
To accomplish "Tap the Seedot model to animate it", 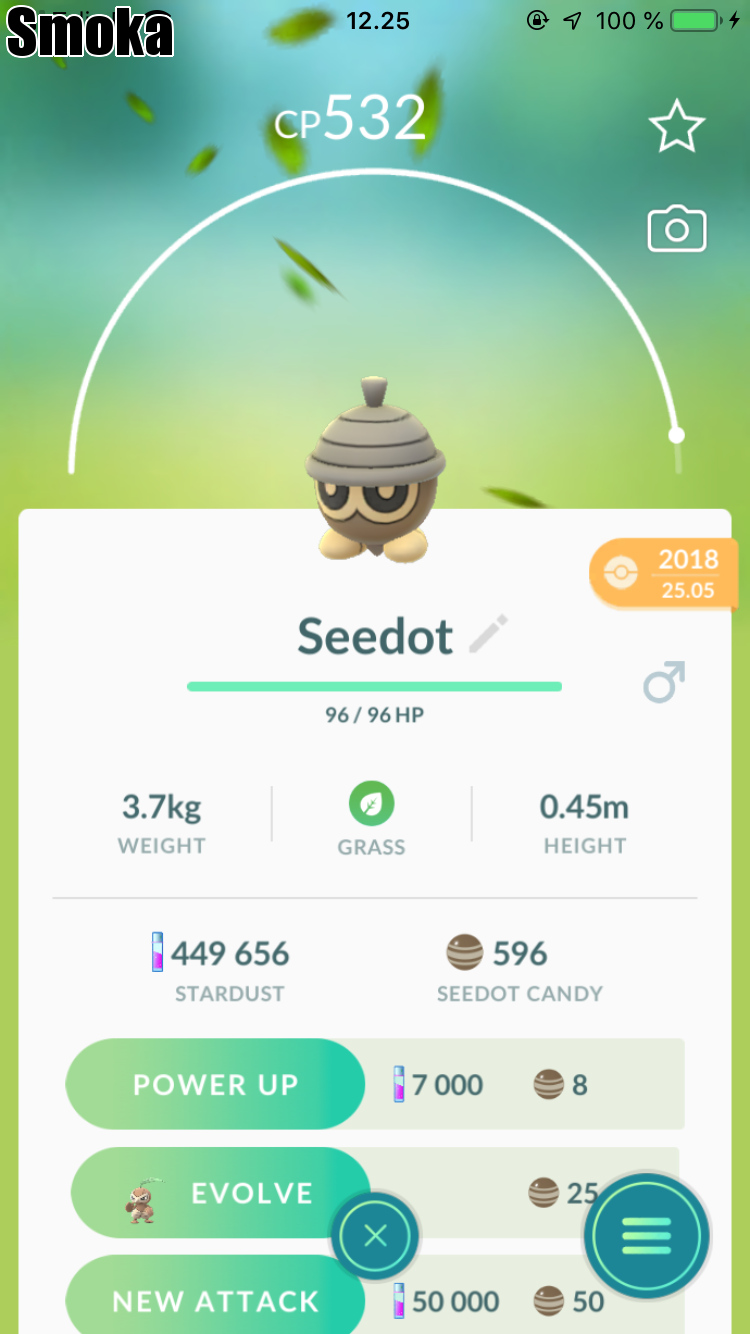I will [375, 470].
